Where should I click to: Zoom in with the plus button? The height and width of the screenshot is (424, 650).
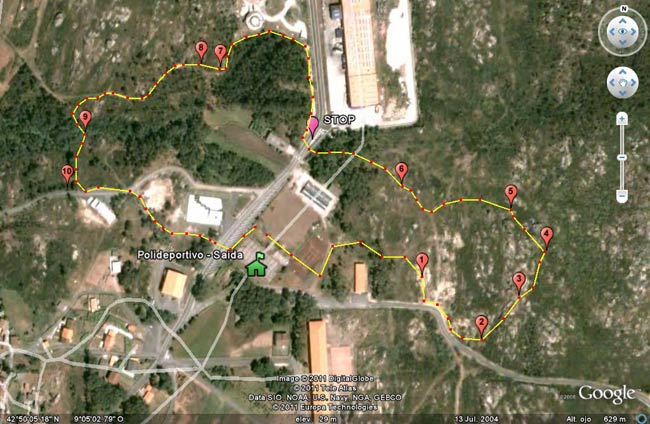622,118
